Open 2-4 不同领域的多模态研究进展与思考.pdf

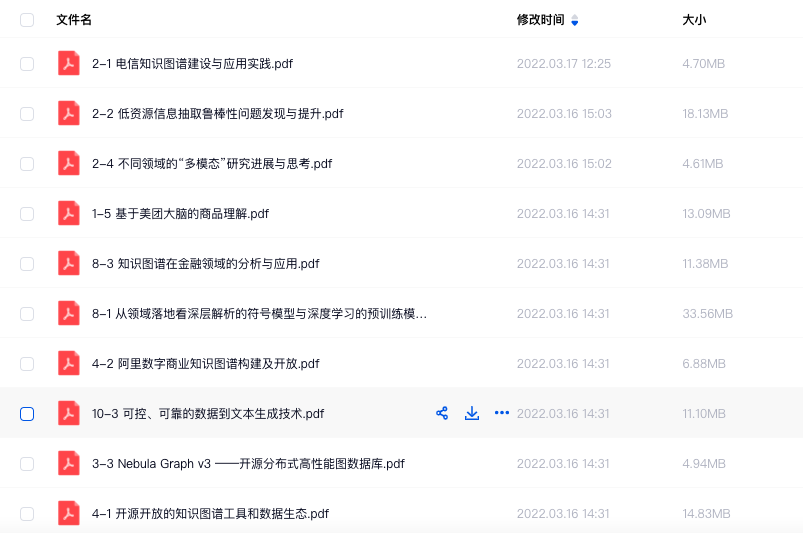point(211,164)
